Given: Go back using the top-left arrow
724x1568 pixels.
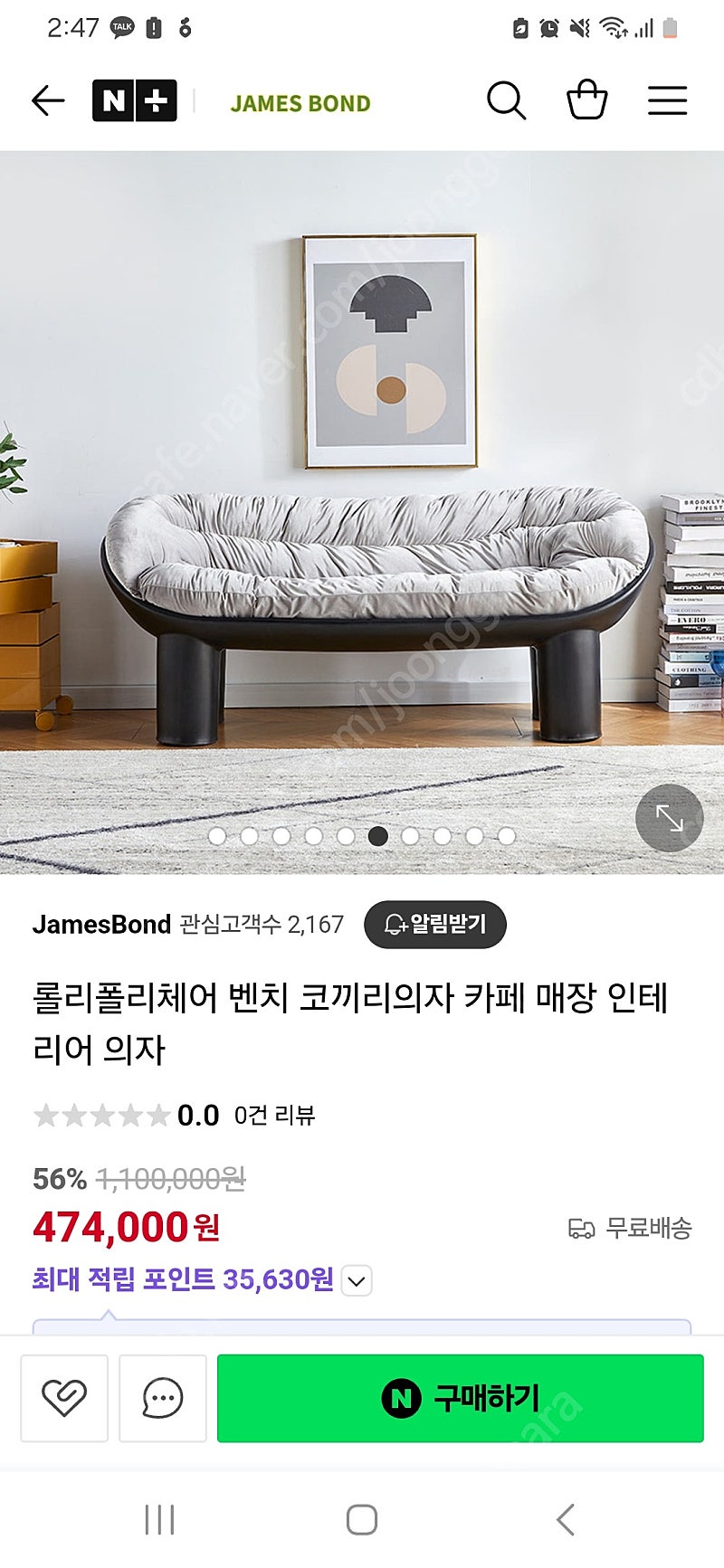Looking at the screenshot, I should point(48,100).
